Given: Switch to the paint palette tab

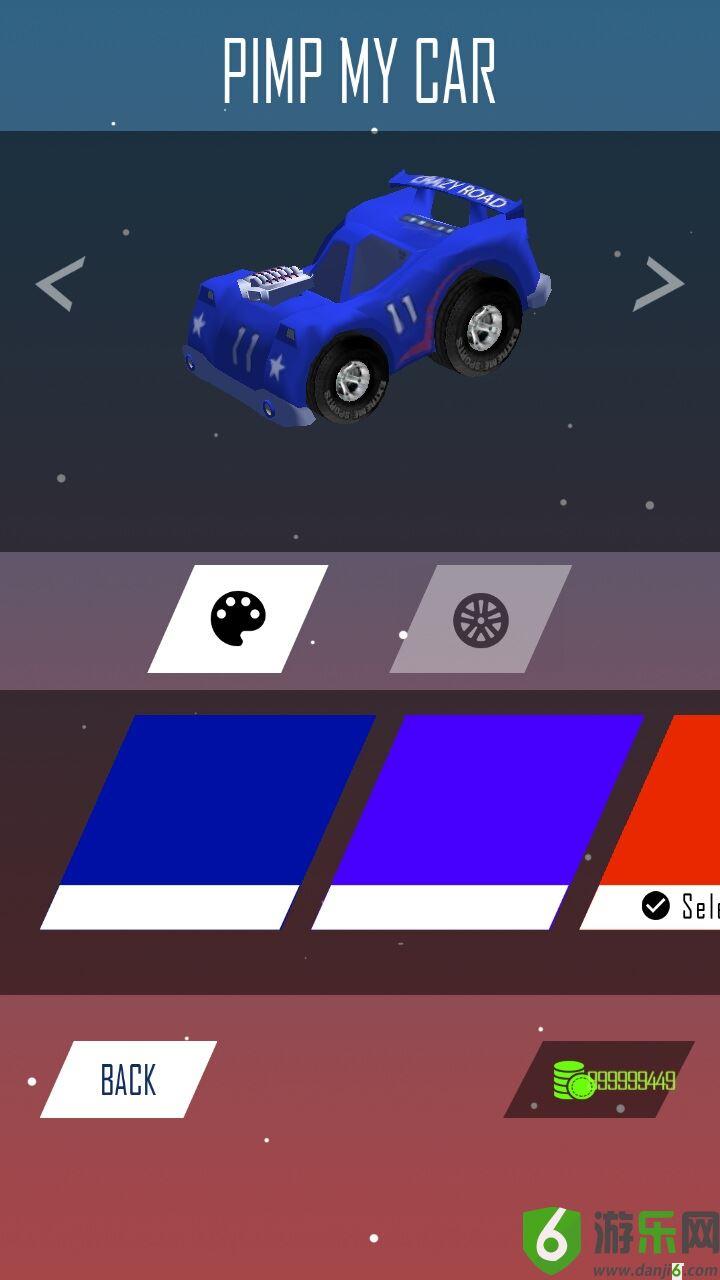Looking at the screenshot, I should point(238,619).
